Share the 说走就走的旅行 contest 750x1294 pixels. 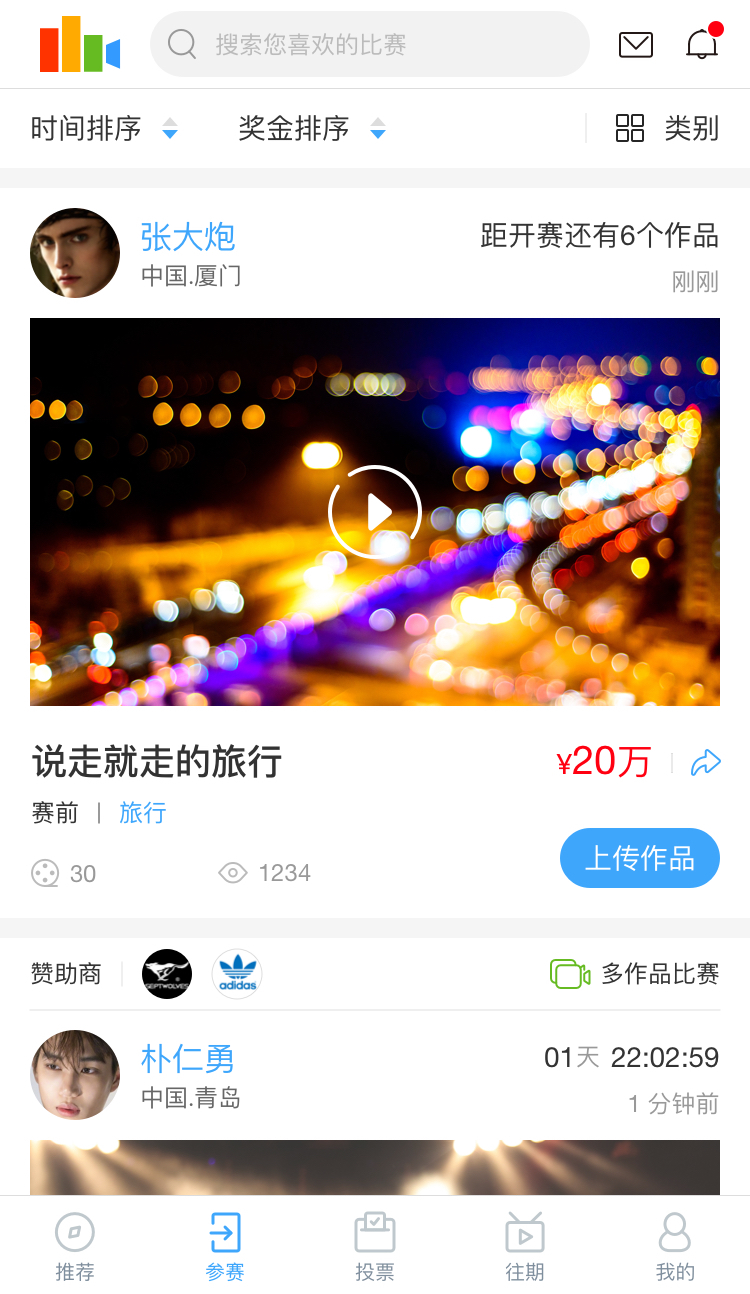coord(706,763)
